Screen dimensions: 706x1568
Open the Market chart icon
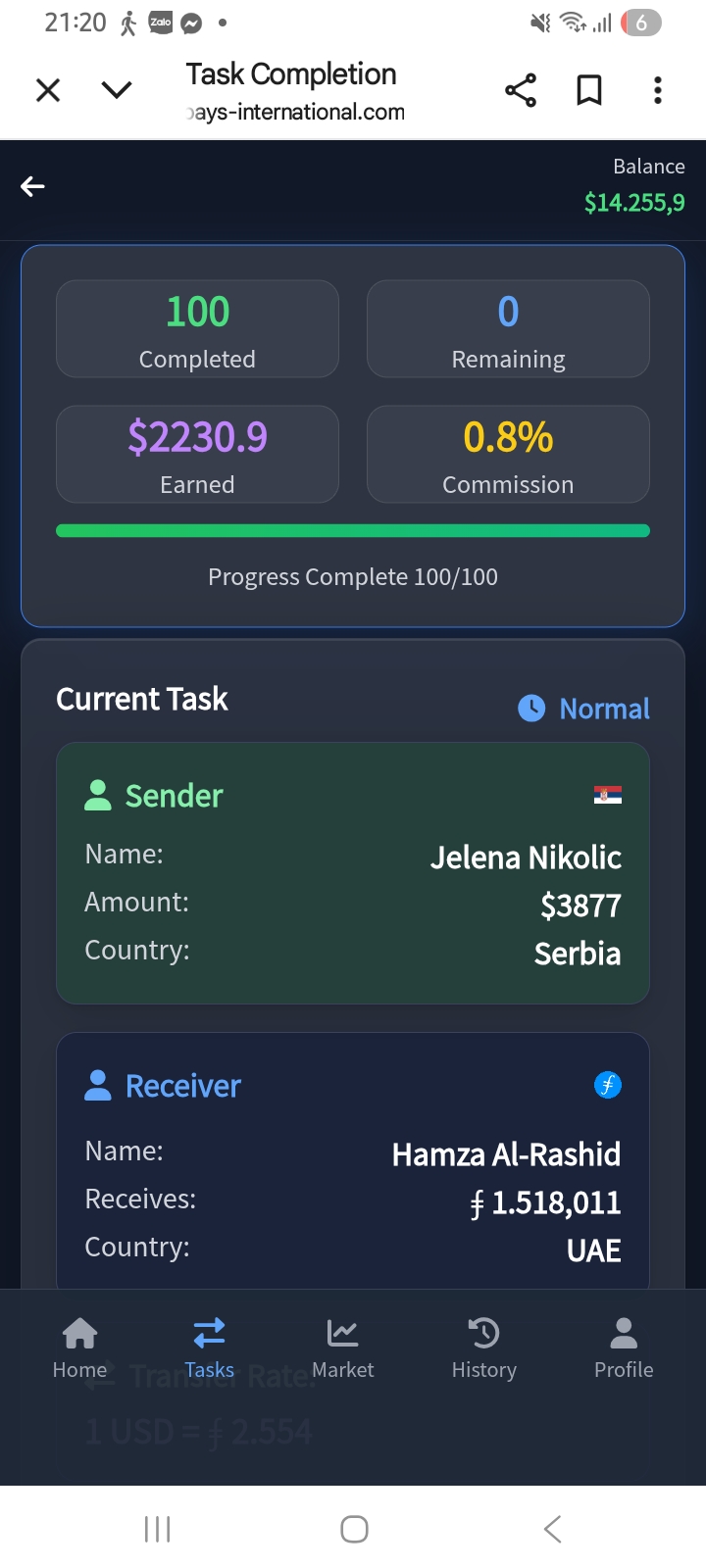pos(342,1333)
